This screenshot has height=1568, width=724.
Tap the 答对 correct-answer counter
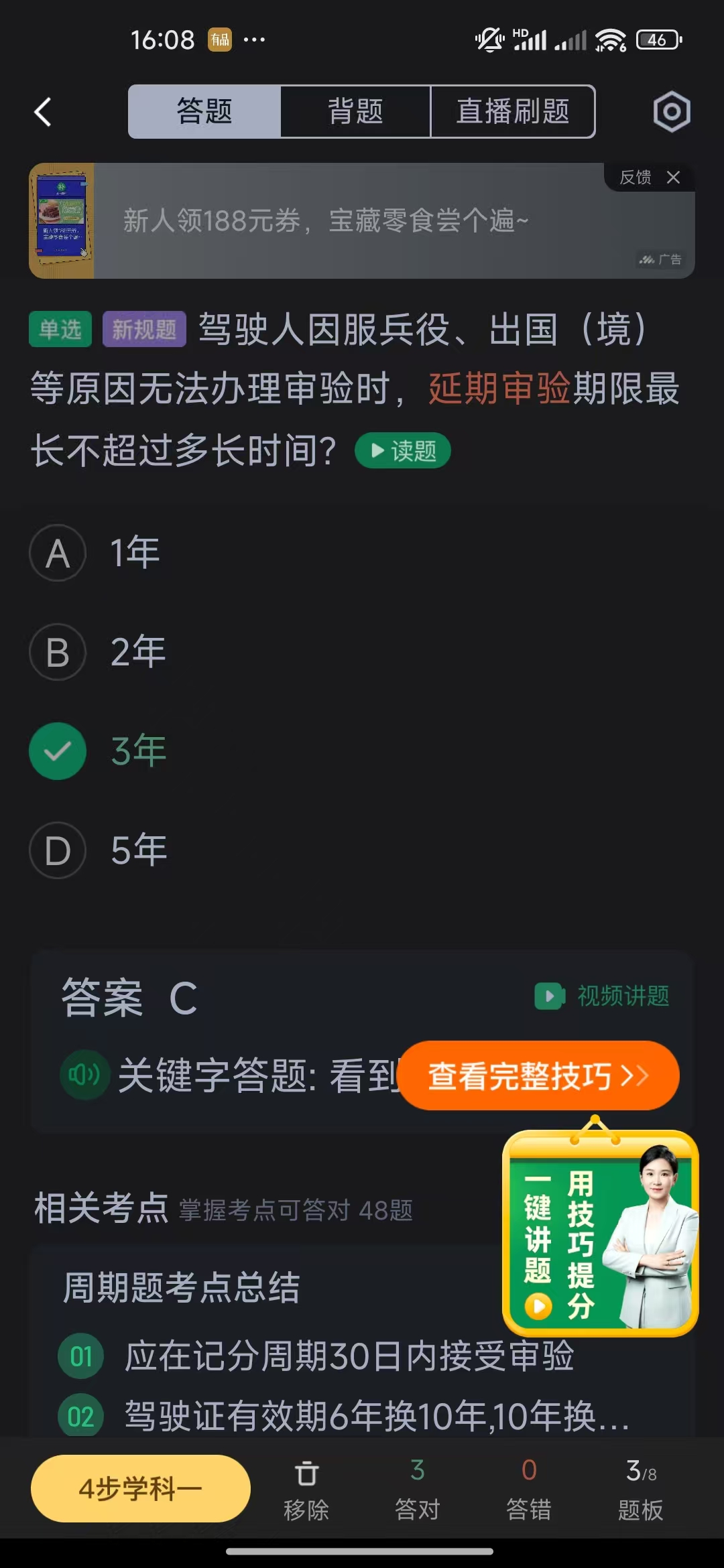pyautogui.click(x=417, y=1488)
